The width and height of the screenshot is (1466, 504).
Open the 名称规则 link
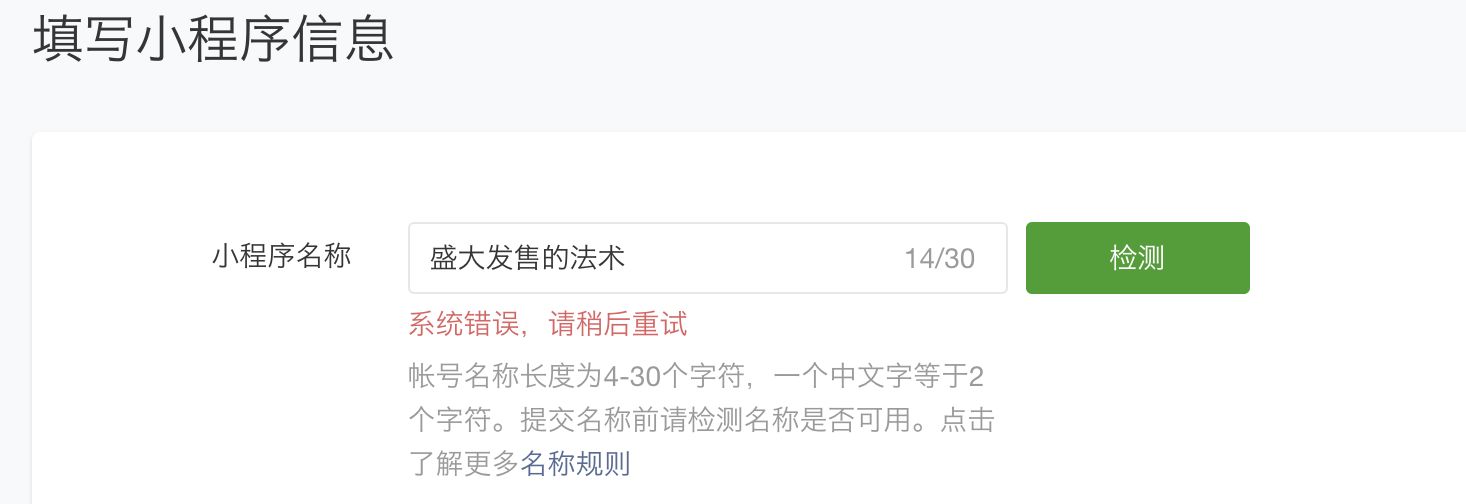(575, 464)
